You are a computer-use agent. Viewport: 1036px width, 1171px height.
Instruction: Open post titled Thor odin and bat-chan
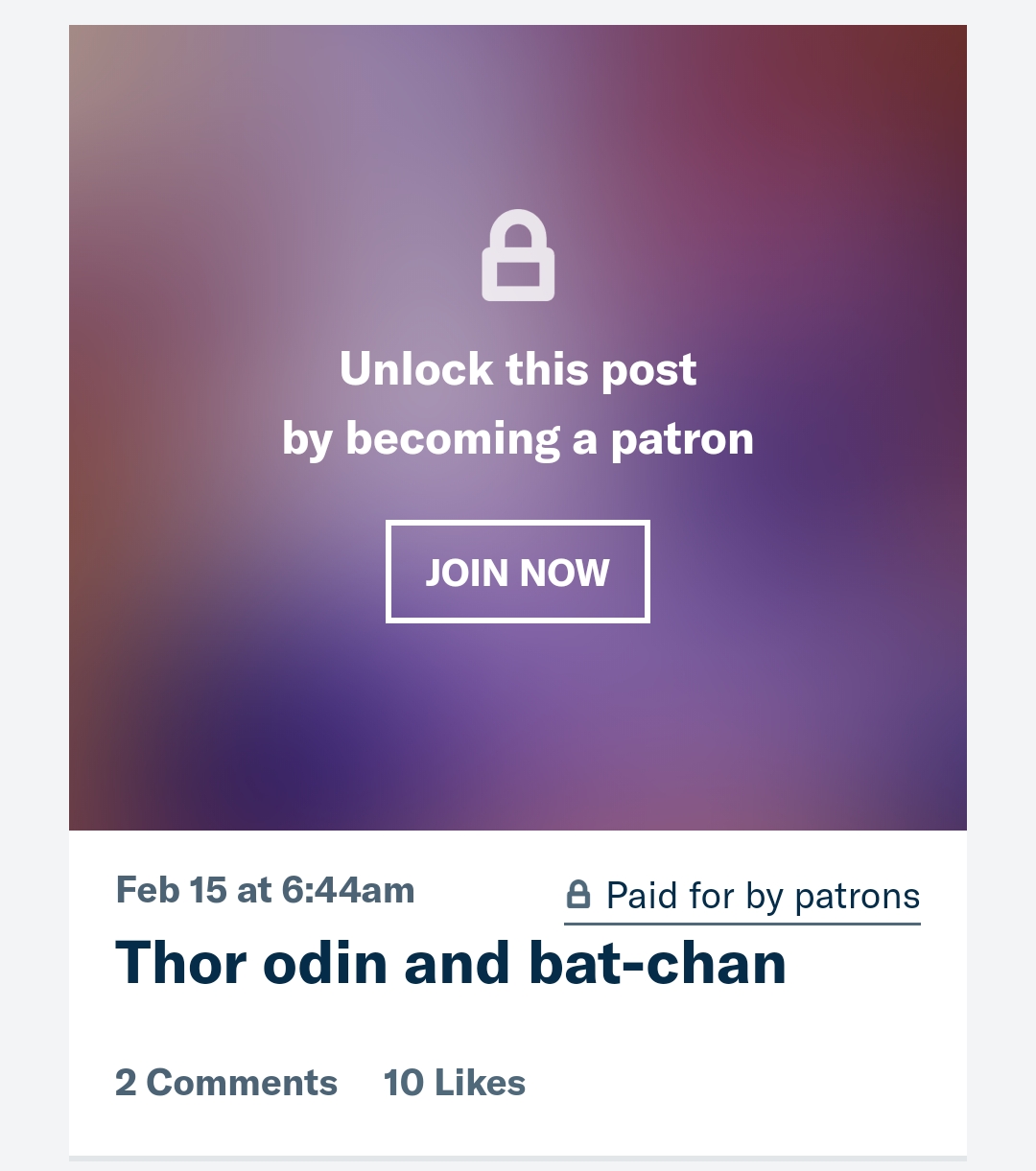point(451,963)
